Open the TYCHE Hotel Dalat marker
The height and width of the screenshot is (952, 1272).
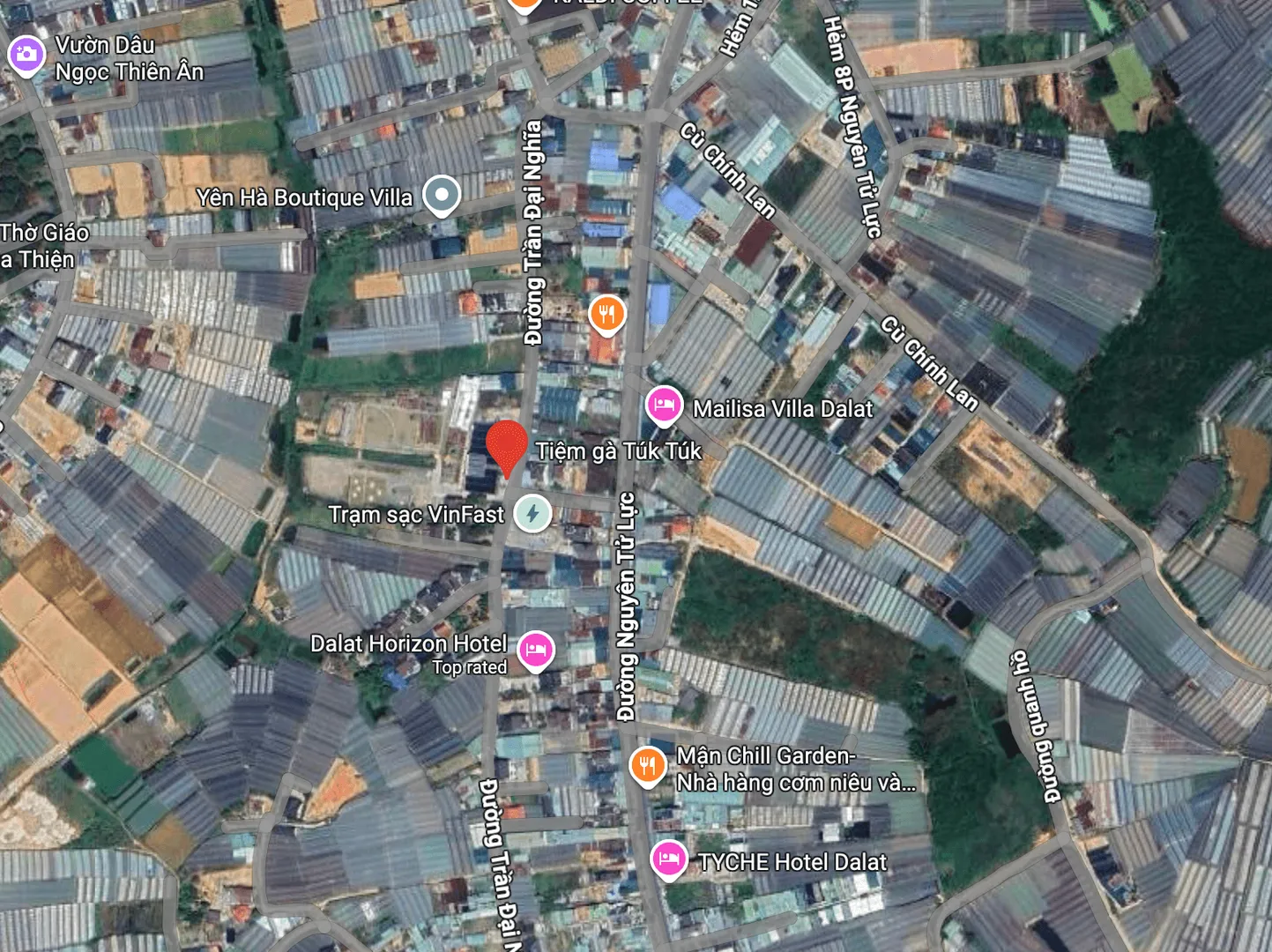pyautogui.click(x=669, y=859)
